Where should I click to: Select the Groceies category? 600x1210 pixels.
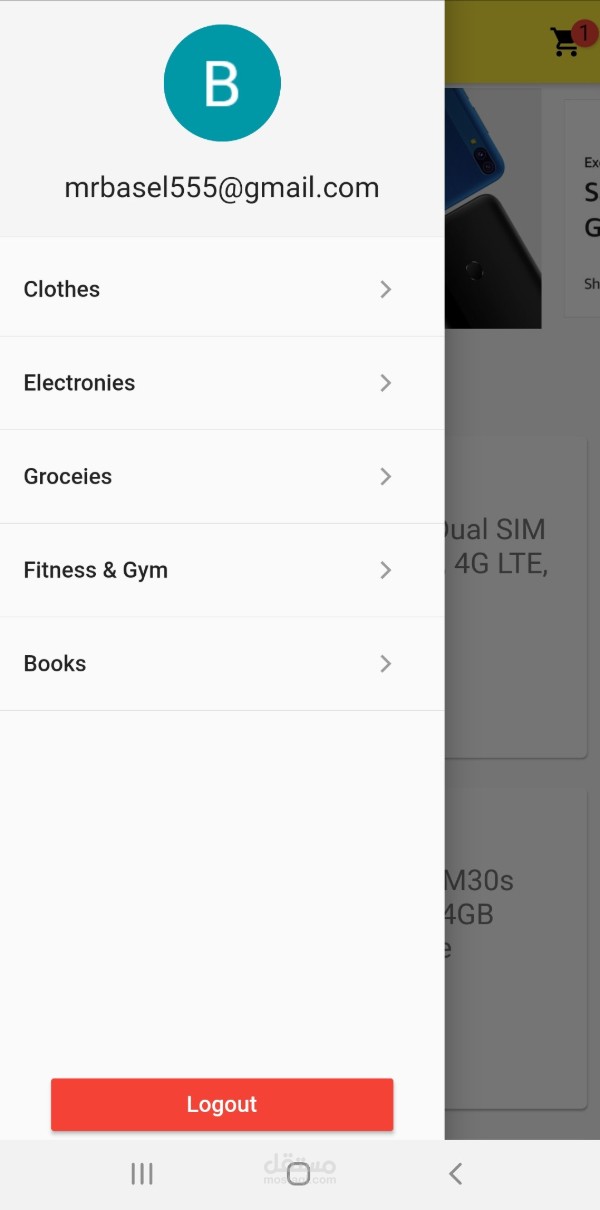[222, 476]
